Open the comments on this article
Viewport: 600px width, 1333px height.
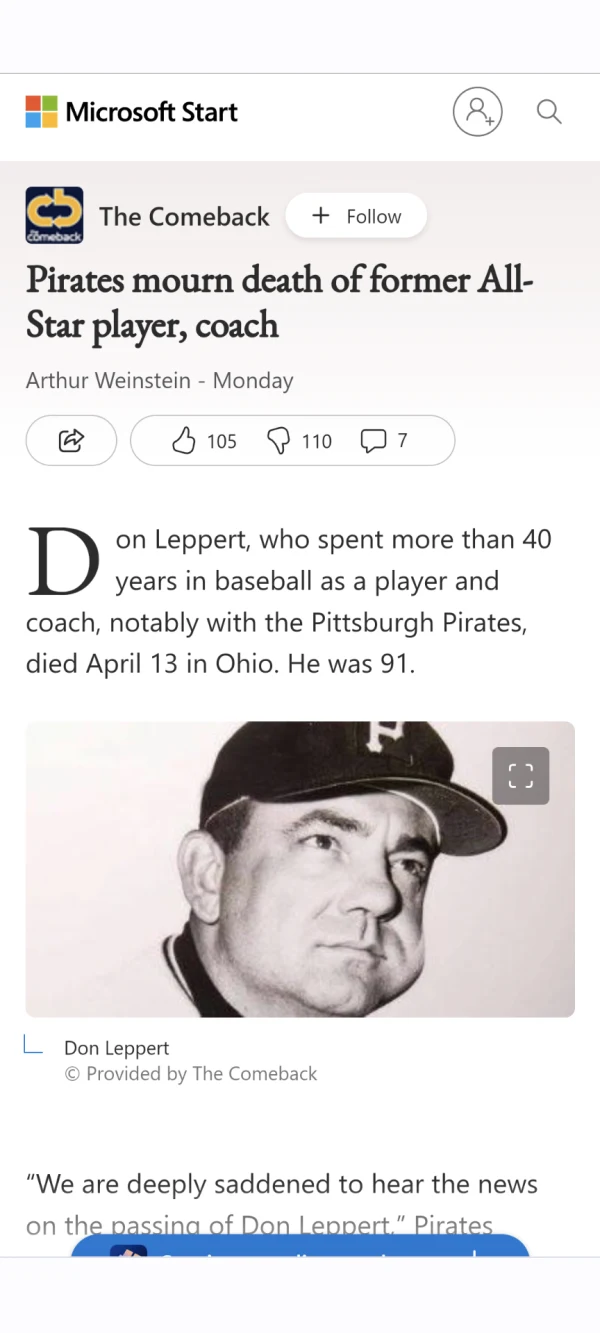[384, 440]
